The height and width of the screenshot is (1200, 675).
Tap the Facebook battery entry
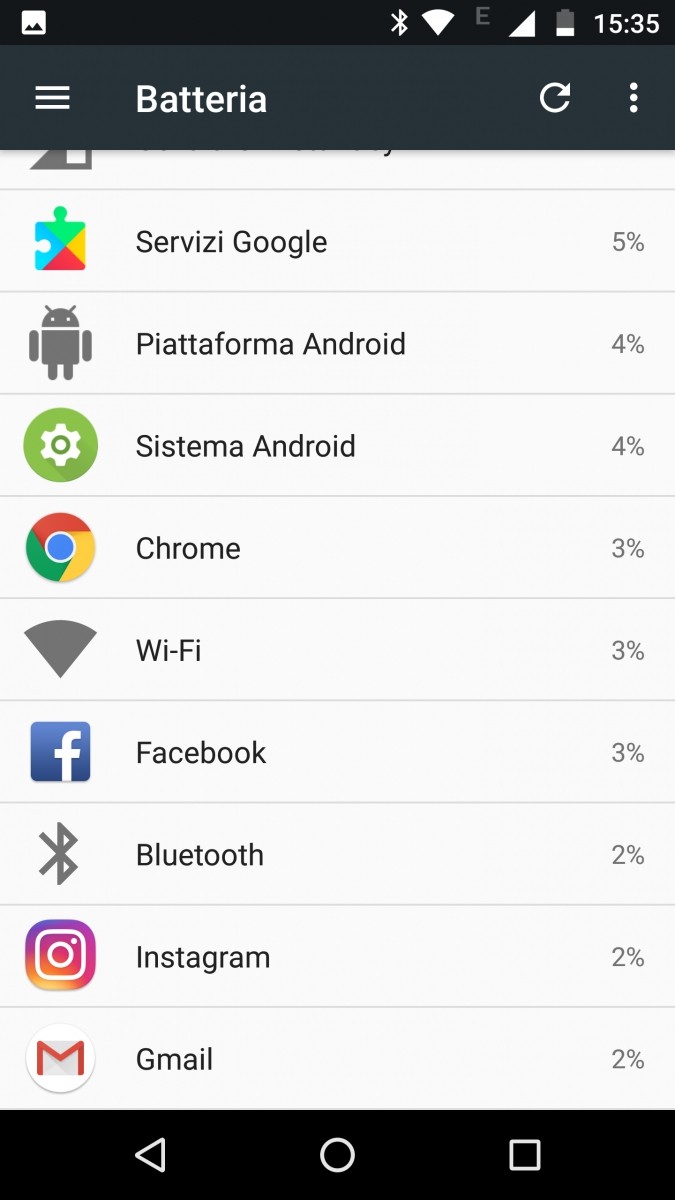[337, 752]
